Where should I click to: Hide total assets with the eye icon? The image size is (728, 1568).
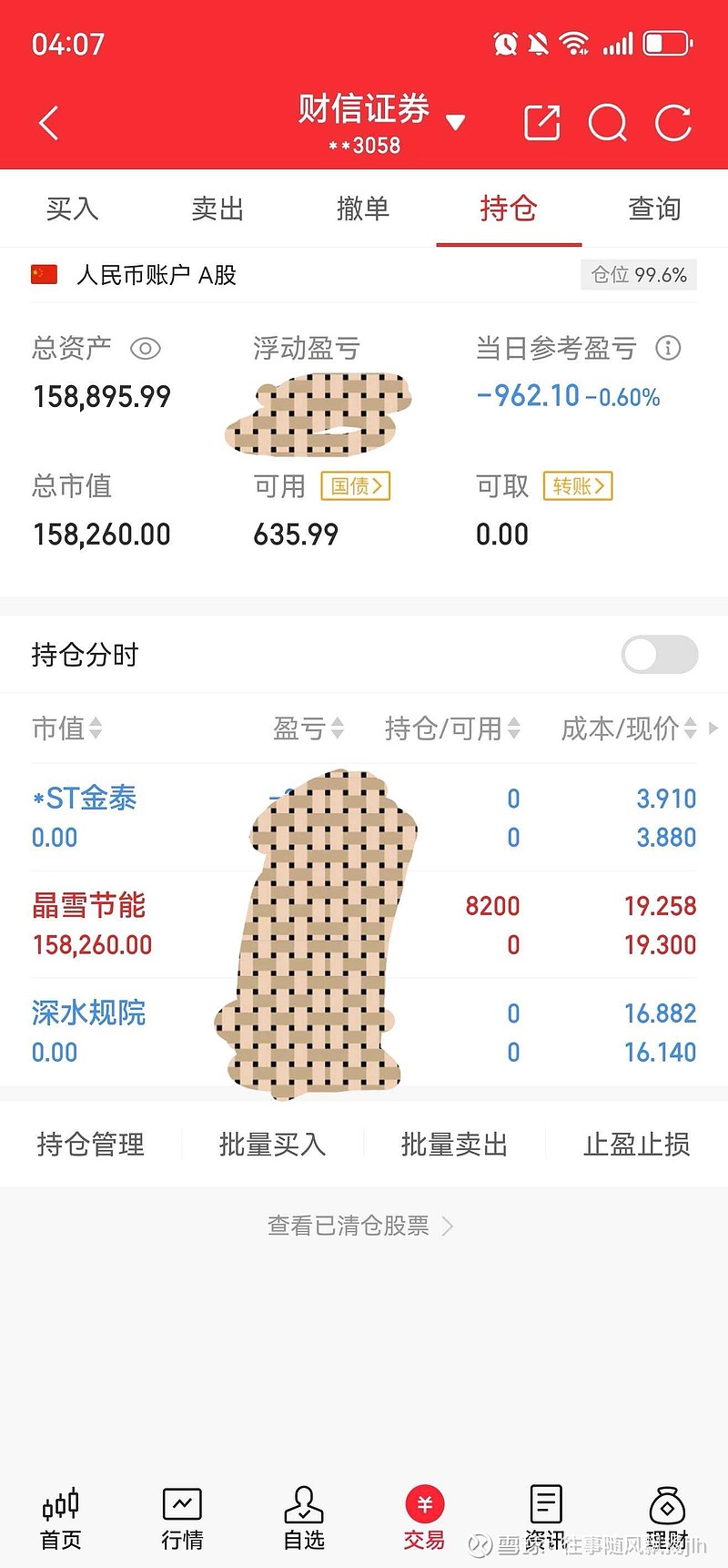click(146, 349)
